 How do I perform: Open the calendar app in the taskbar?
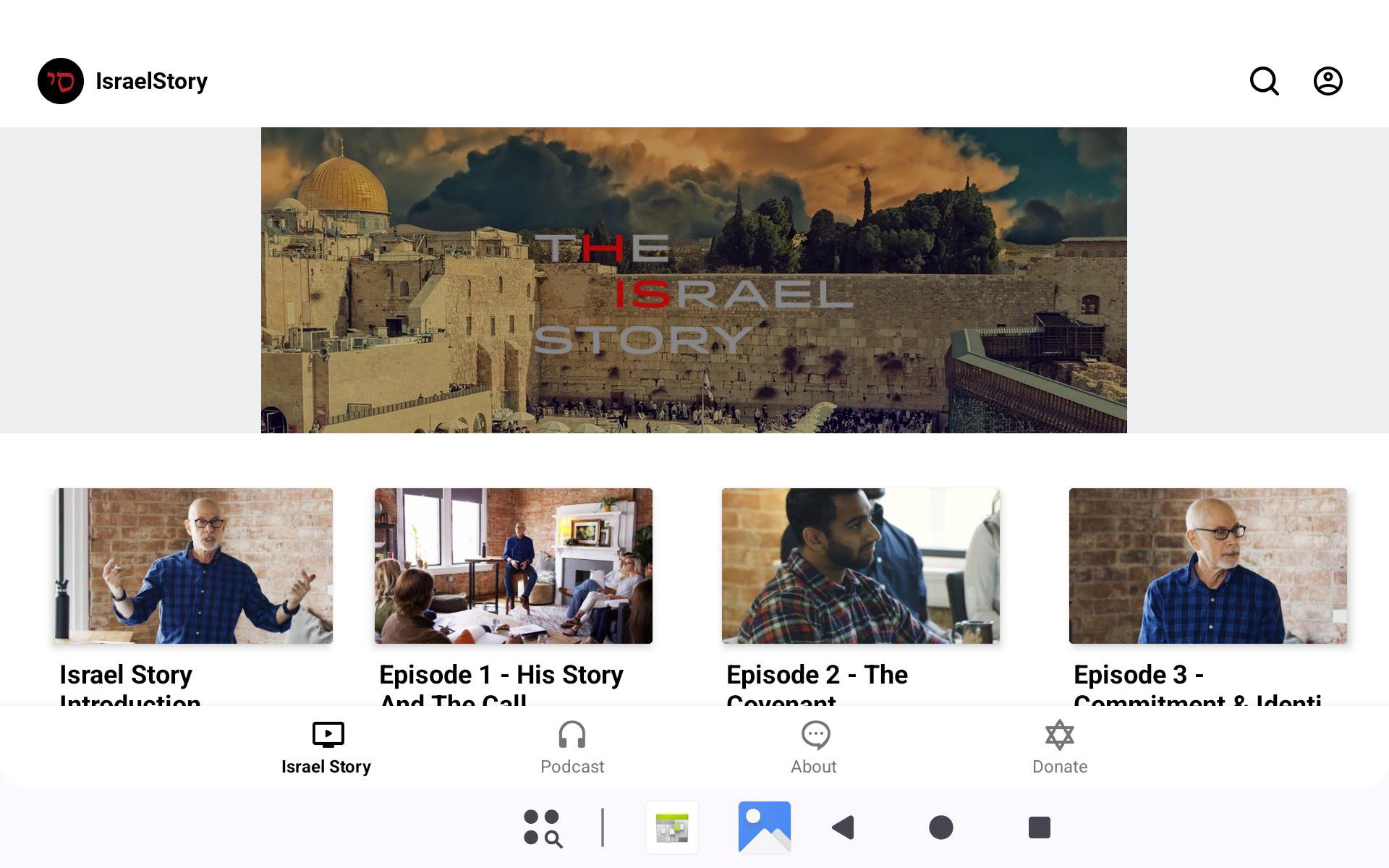point(672,827)
